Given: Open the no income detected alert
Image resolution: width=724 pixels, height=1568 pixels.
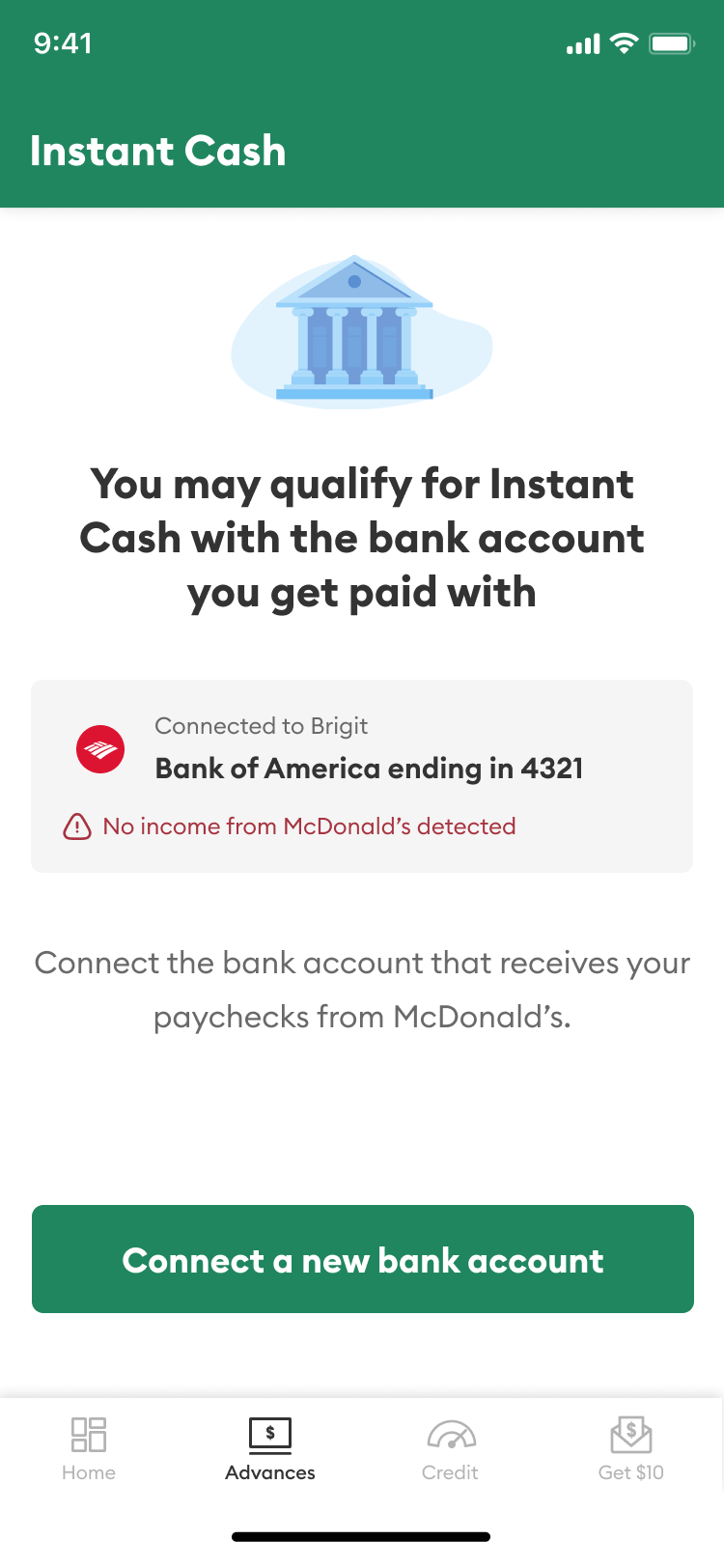Looking at the screenshot, I should coord(290,826).
